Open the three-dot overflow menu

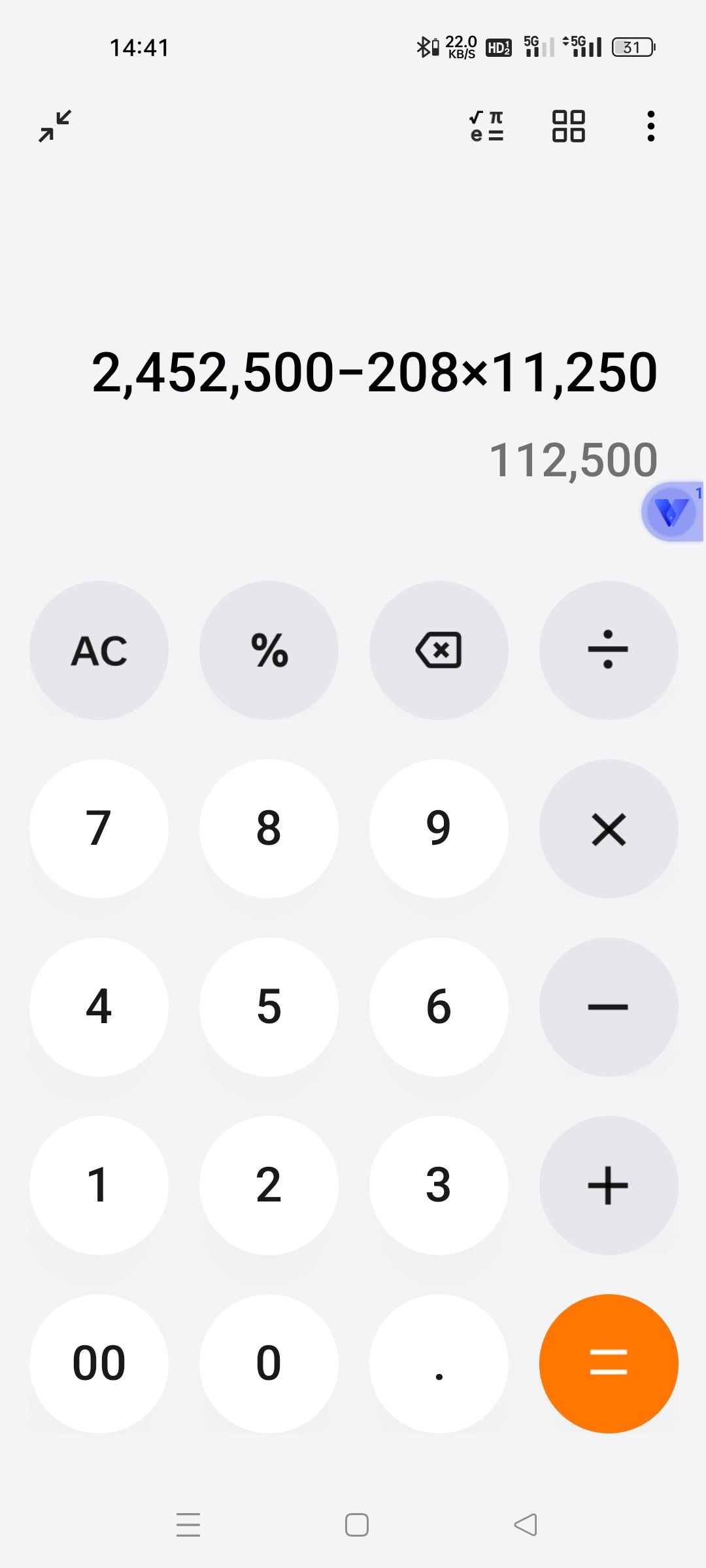650,126
